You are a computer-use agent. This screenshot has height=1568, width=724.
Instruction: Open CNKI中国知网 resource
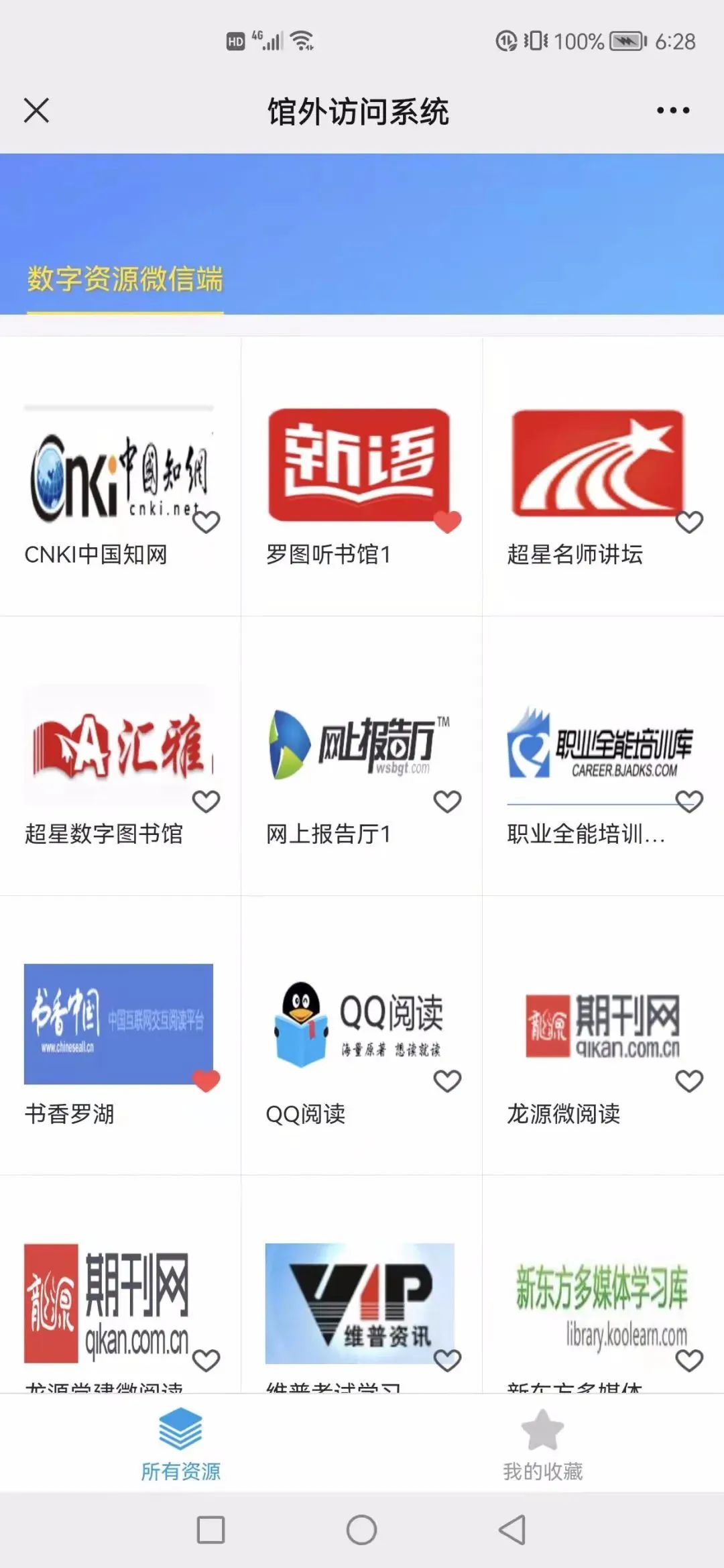click(x=119, y=477)
